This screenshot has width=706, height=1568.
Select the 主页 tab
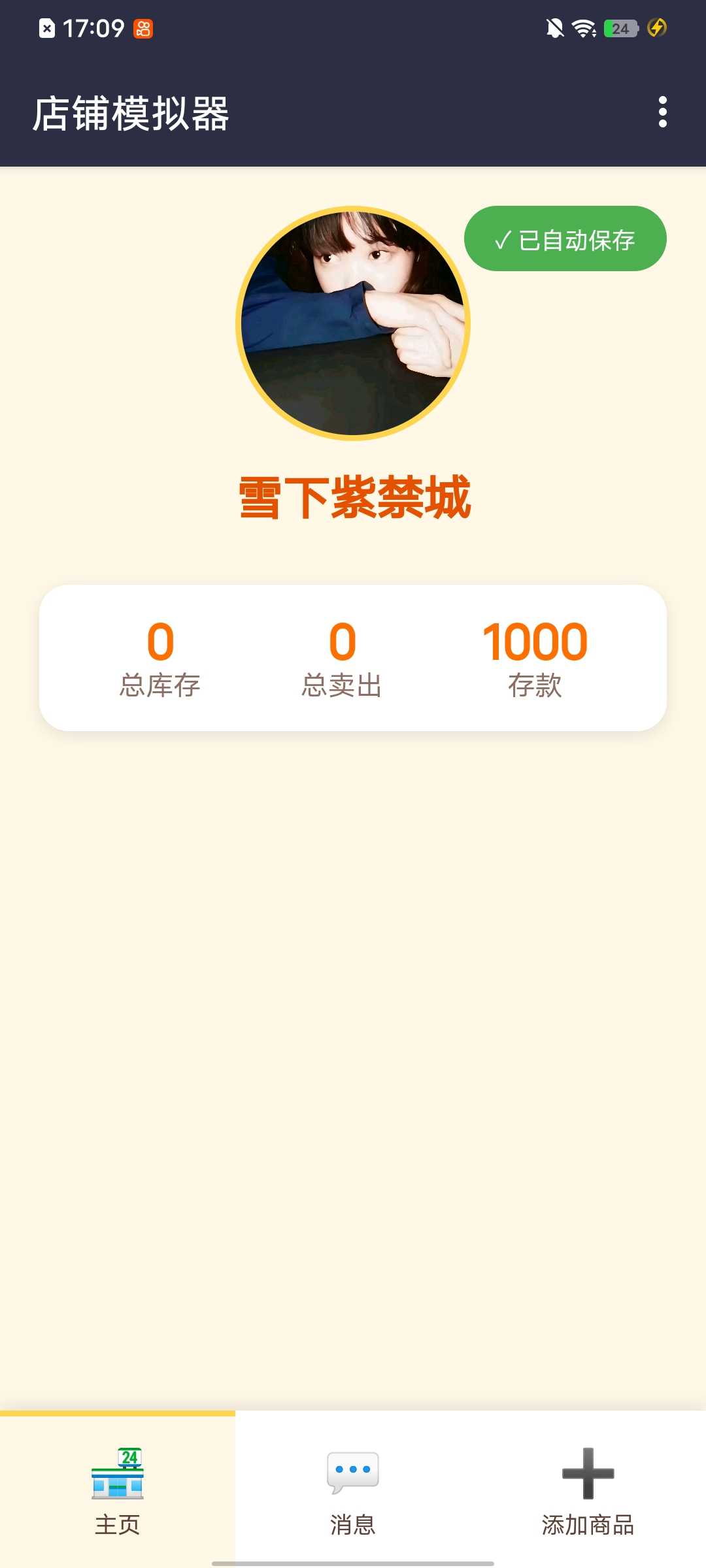(118, 1491)
